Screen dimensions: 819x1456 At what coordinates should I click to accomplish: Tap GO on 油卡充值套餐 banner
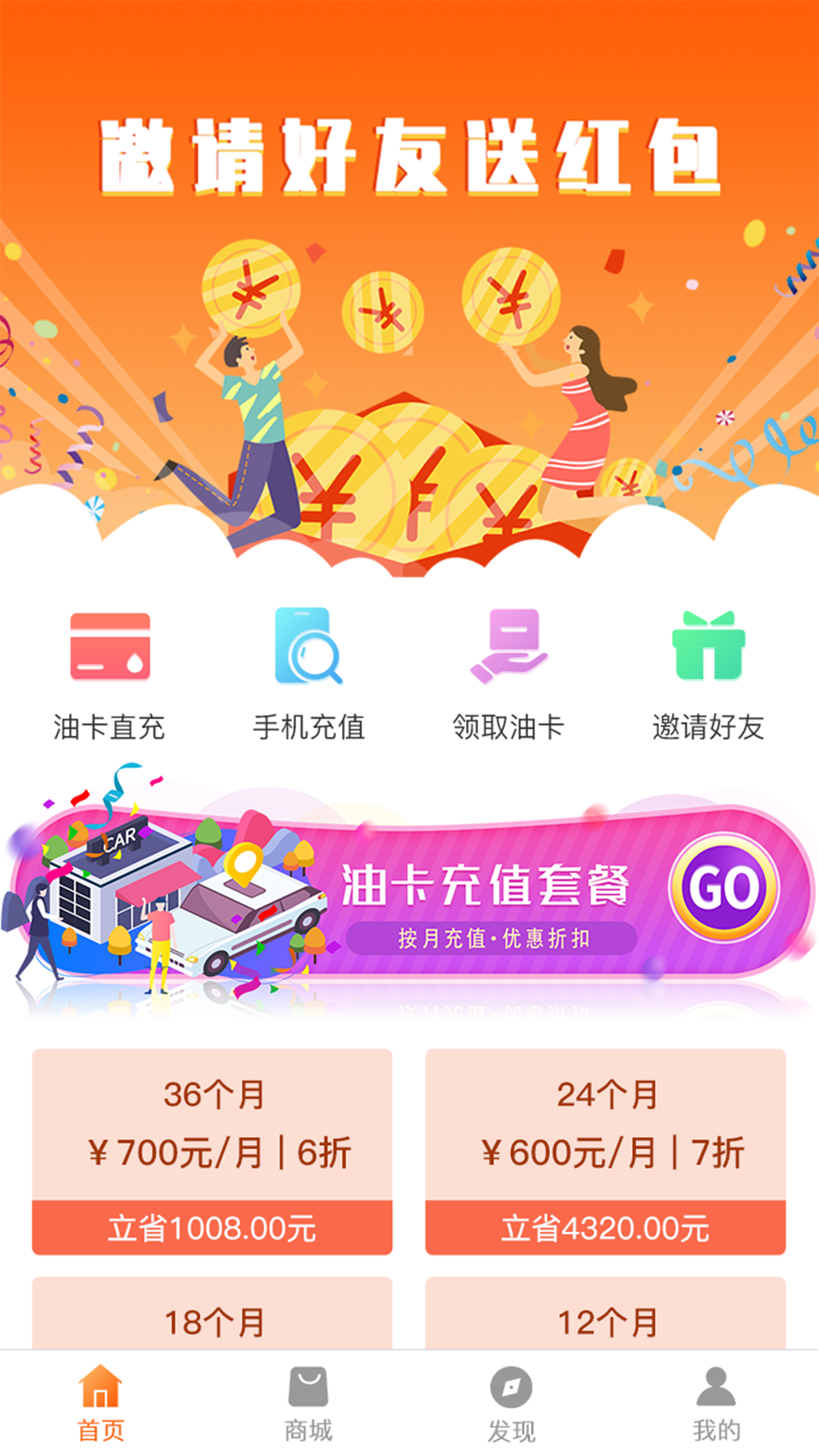(x=723, y=887)
